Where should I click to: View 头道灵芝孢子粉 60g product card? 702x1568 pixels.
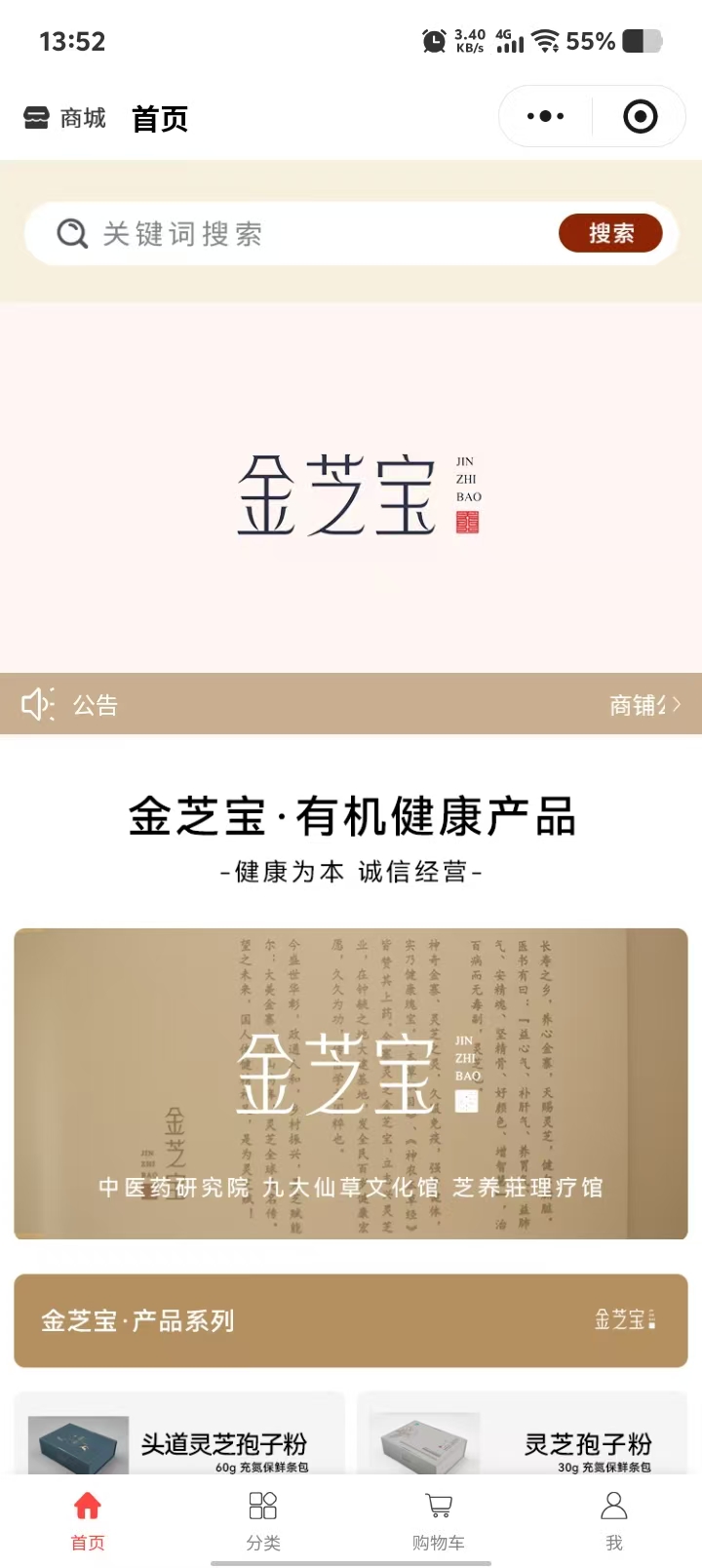179,1439
